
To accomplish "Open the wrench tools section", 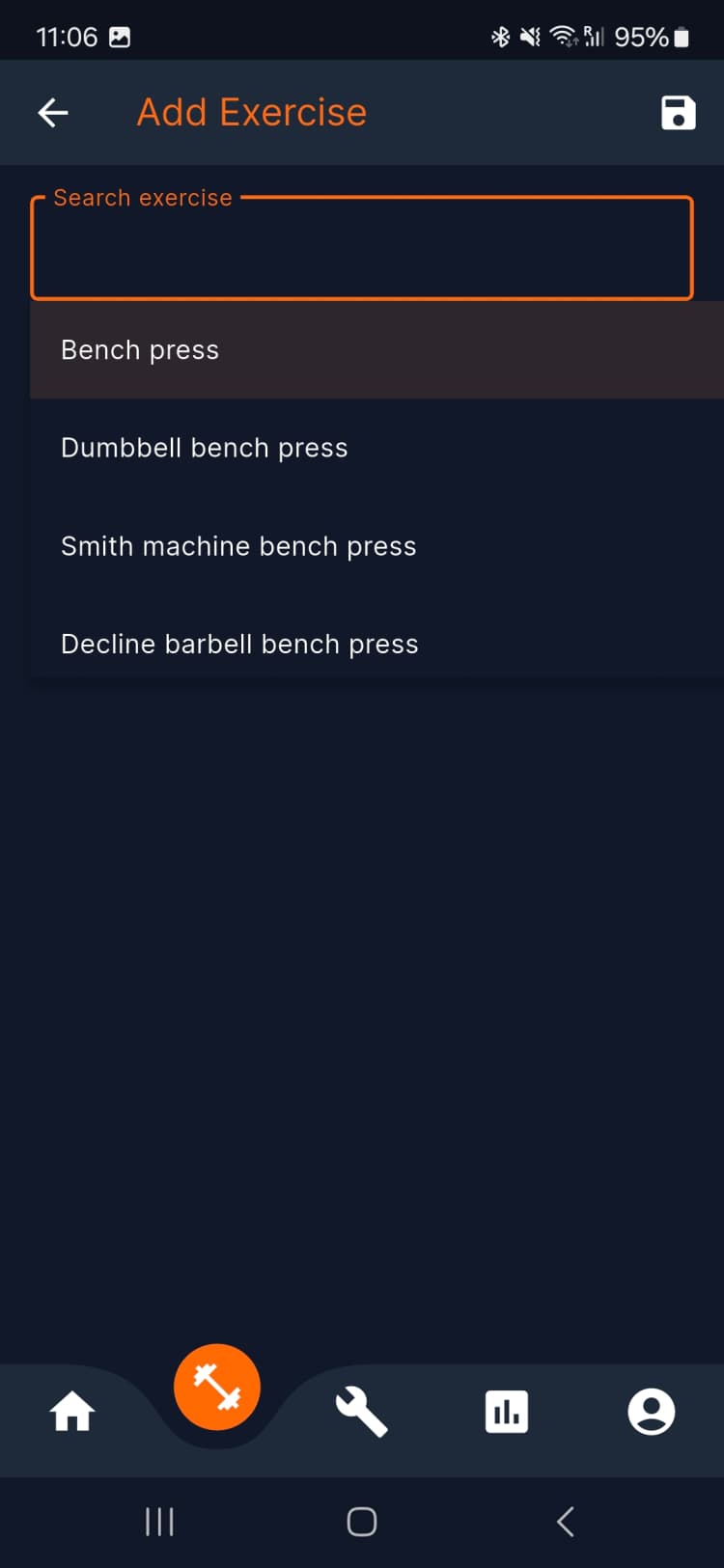I will coord(362,1411).
